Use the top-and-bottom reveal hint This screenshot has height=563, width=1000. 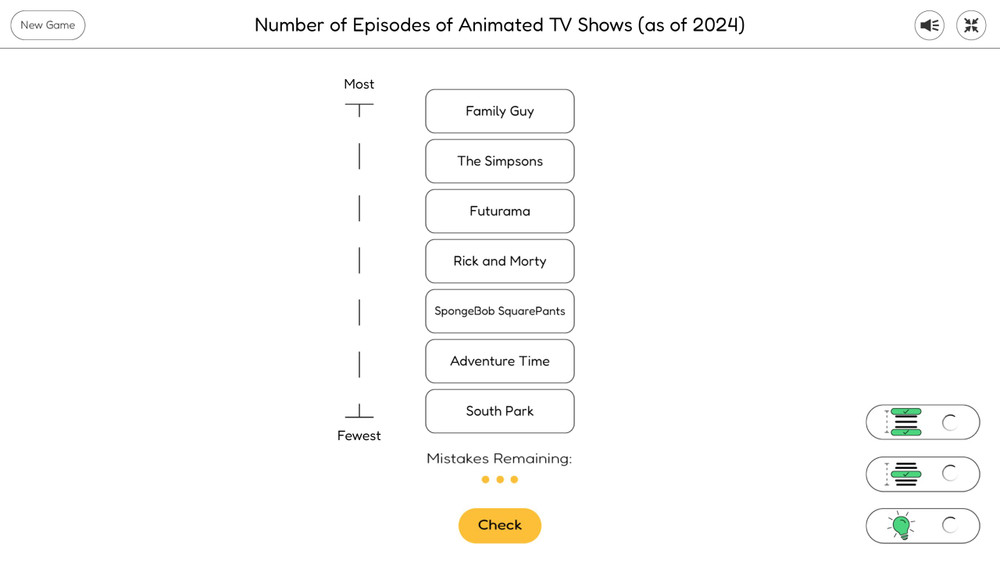(922, 422)
